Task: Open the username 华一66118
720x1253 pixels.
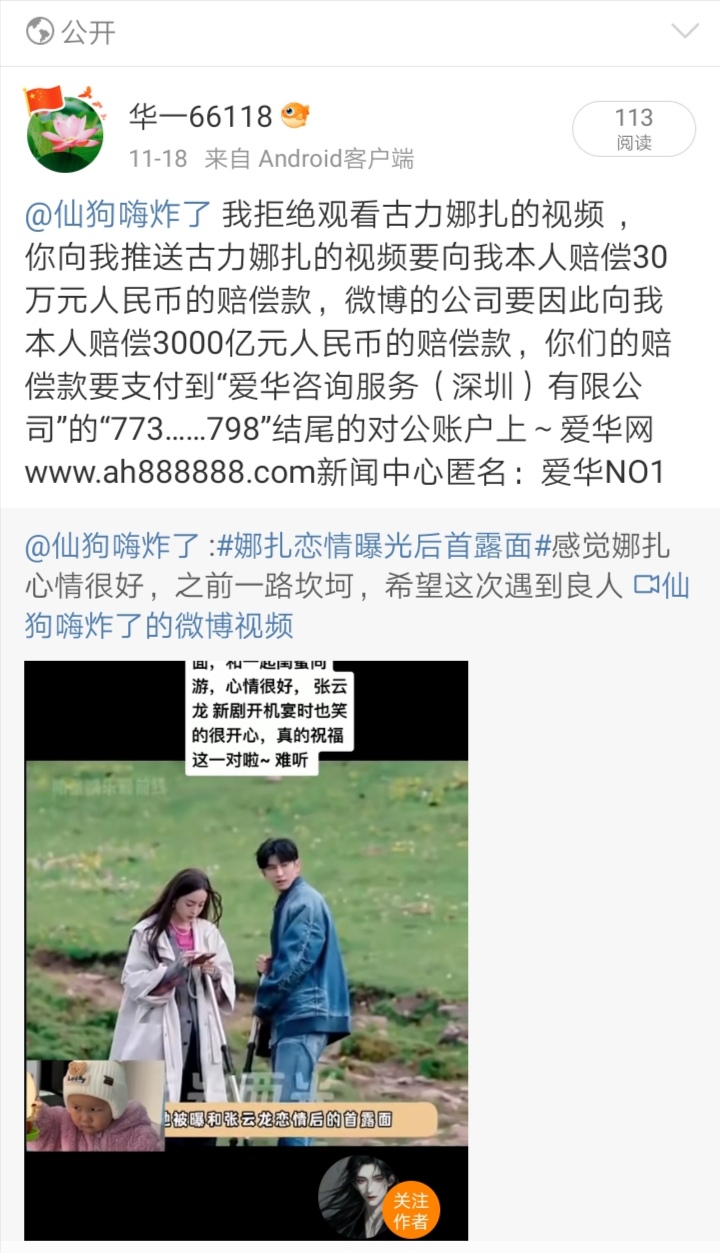Action: pyautogui.click(x=200, y=117)
